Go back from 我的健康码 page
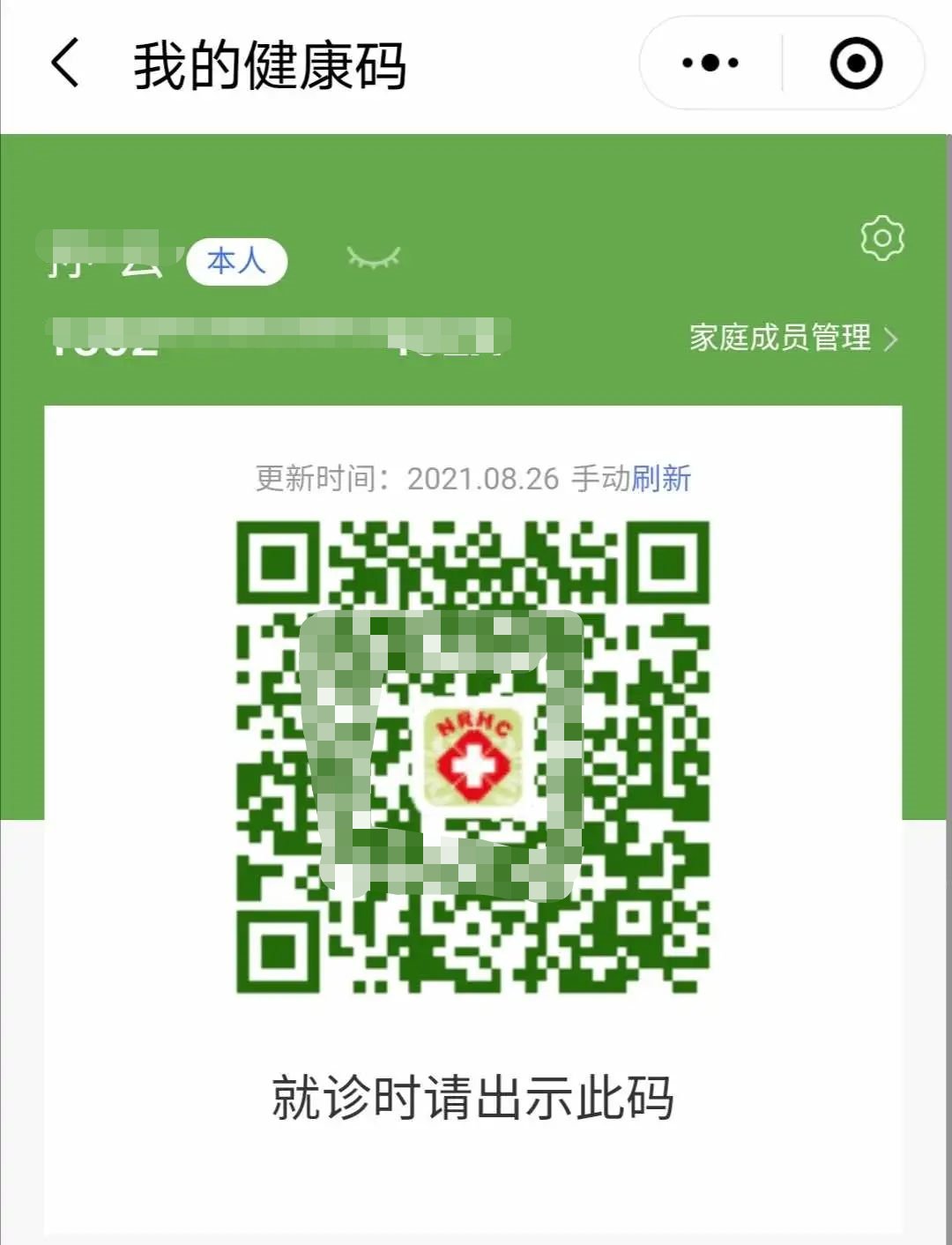Image resolution: width=952 pixels, height=1245 pixels. pos(65,63)
